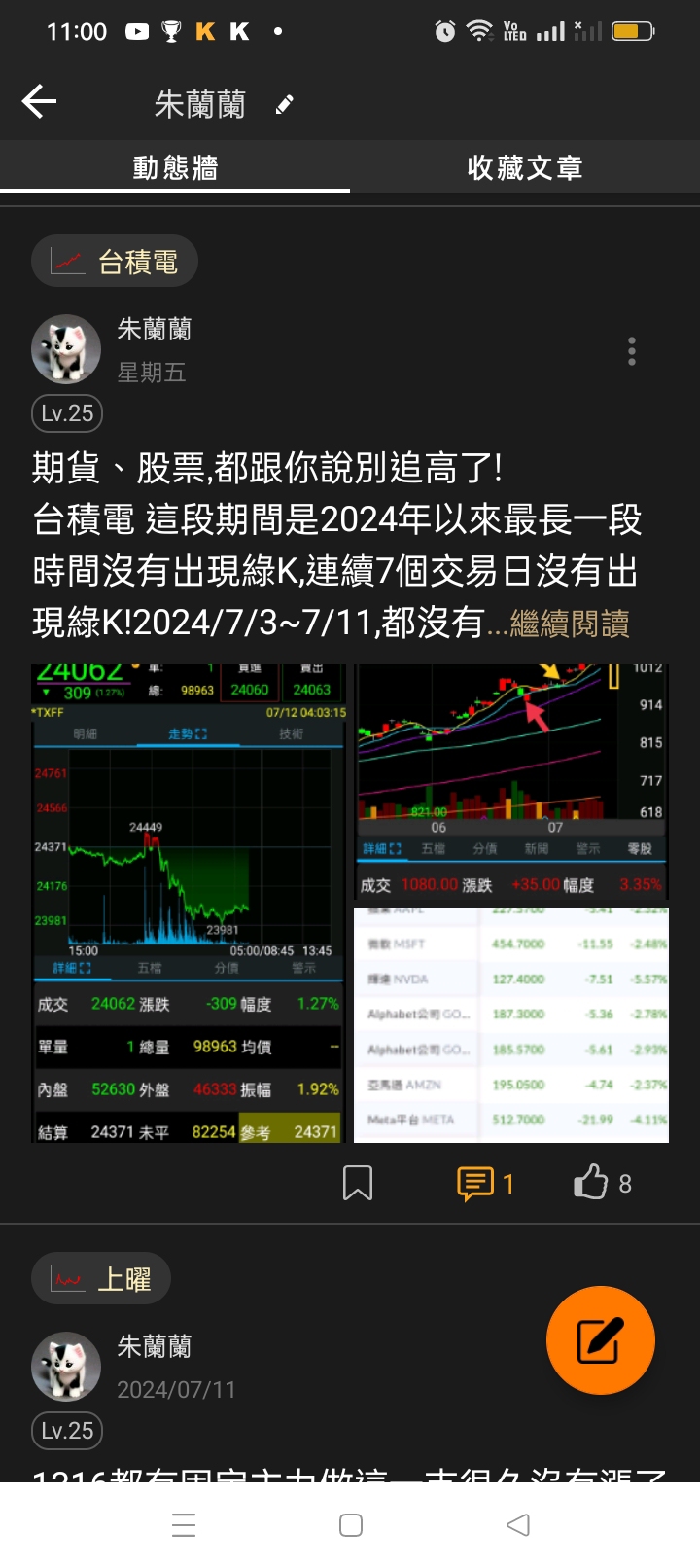Image resolution: width=700 pixels, height=1568 pixels.
Task: Open 朱蘭蘭's avatar on the 上曜 post
Action: tap(66, 1366)
